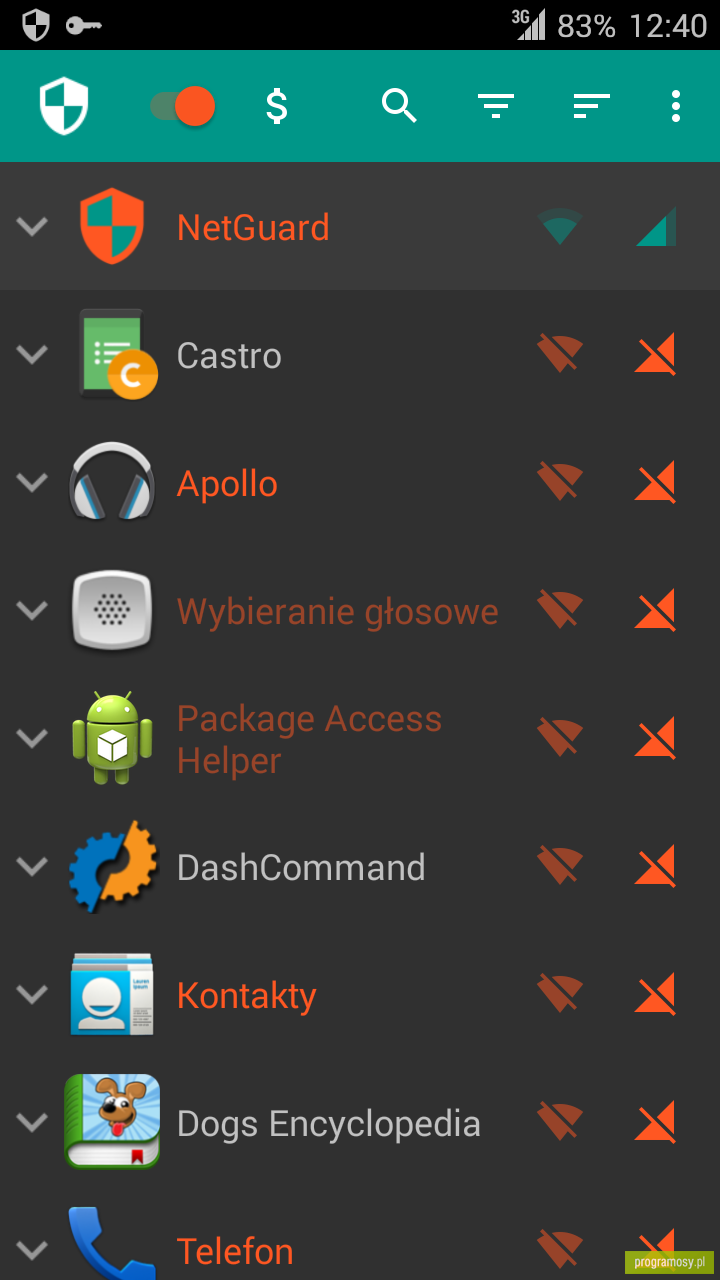Allow mobile data for Dogs Encyclopedia
This screenshot has width=720, height=1280.
(656, 1122)
